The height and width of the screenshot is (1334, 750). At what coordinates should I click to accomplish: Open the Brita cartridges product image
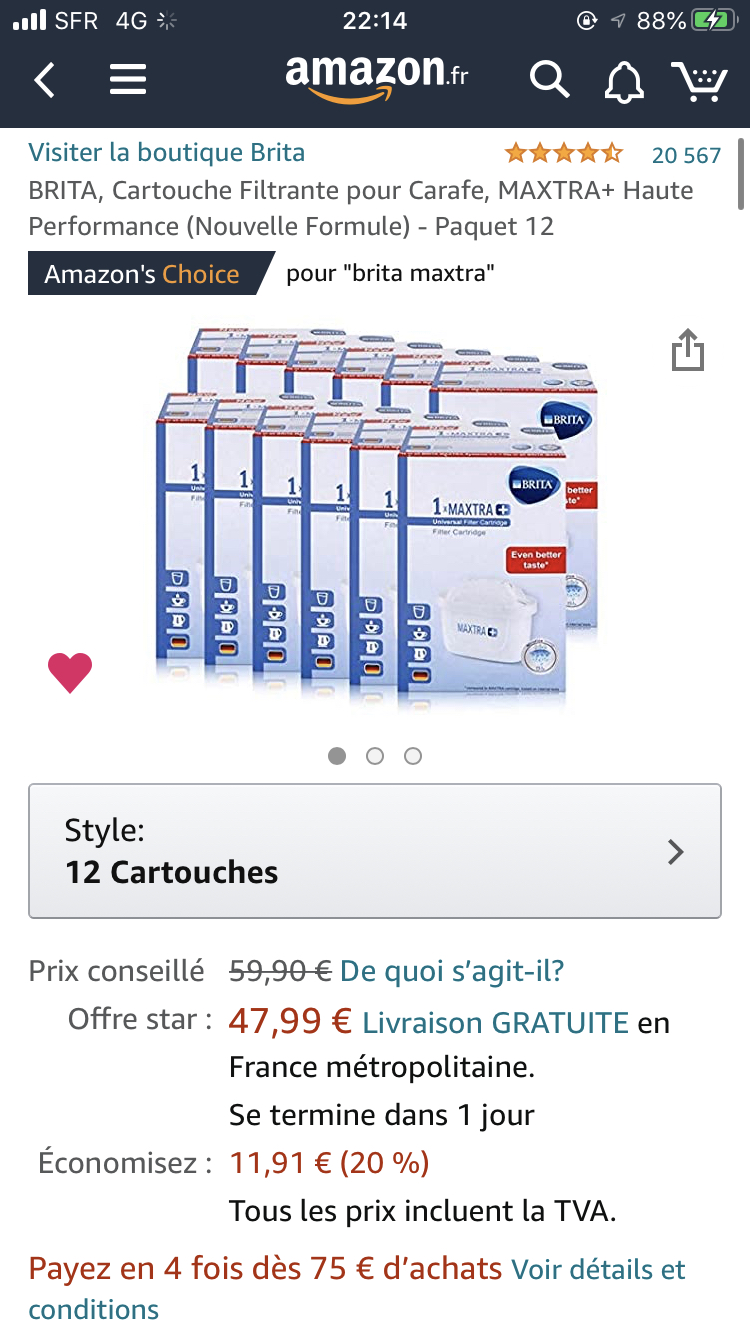375,515
